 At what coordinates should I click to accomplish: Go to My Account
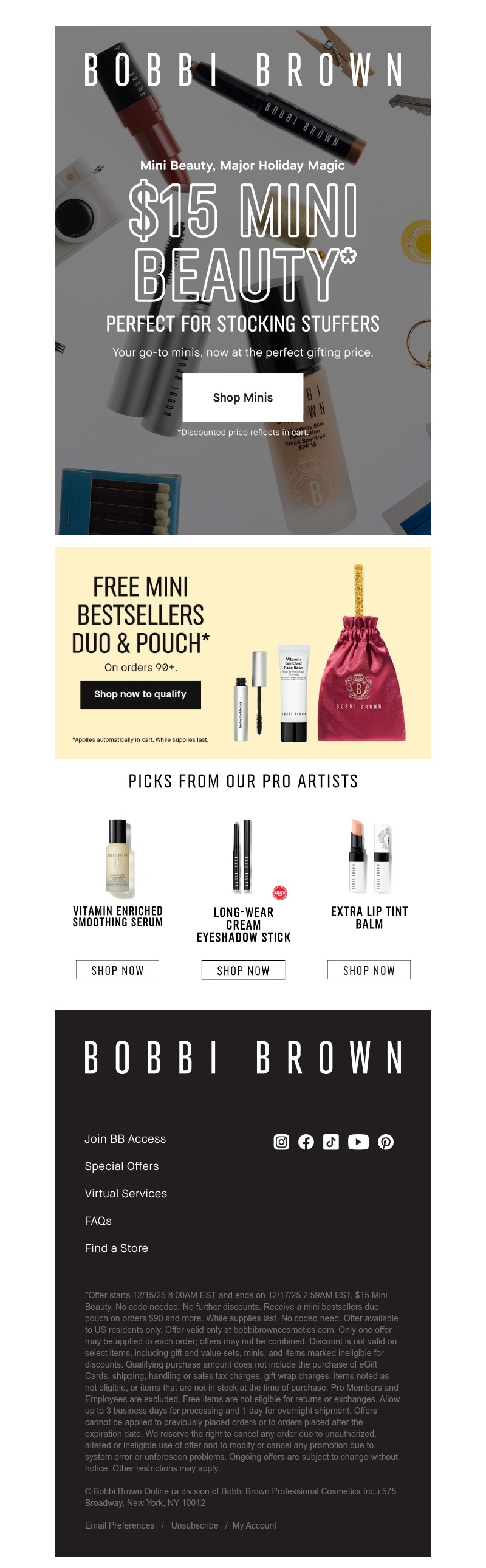[255, 1525]
